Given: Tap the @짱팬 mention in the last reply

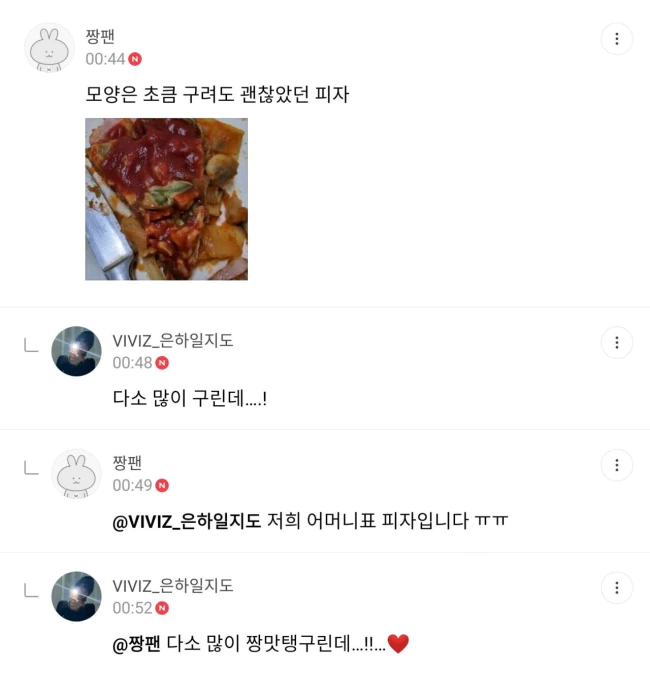Looking at the screenshot, I should pyautogui.click(x=136, y=644).
